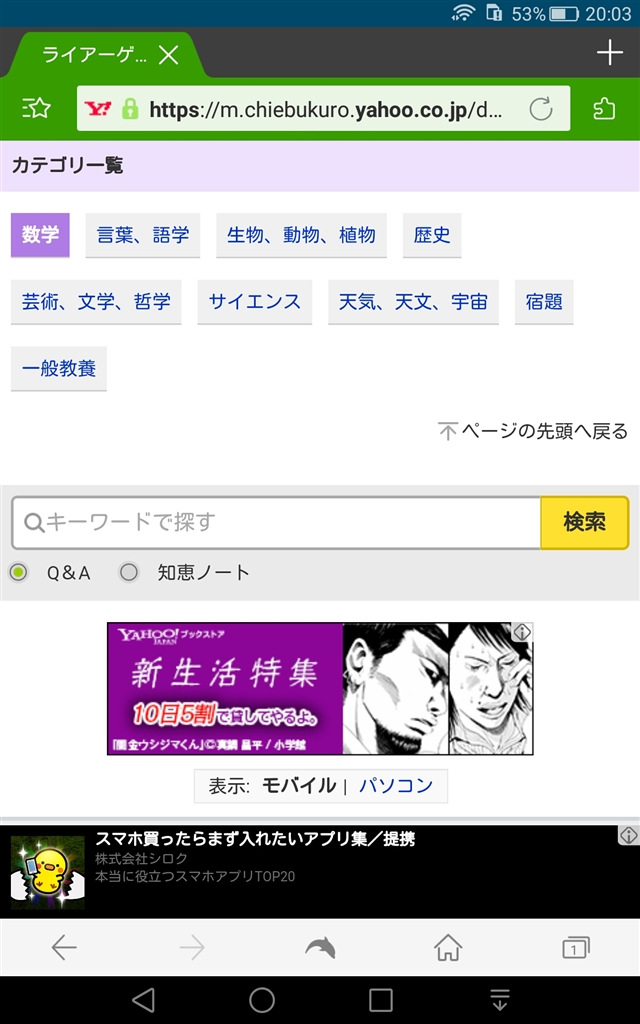
Task: Open the browser home button
Action: click(447, 947)
